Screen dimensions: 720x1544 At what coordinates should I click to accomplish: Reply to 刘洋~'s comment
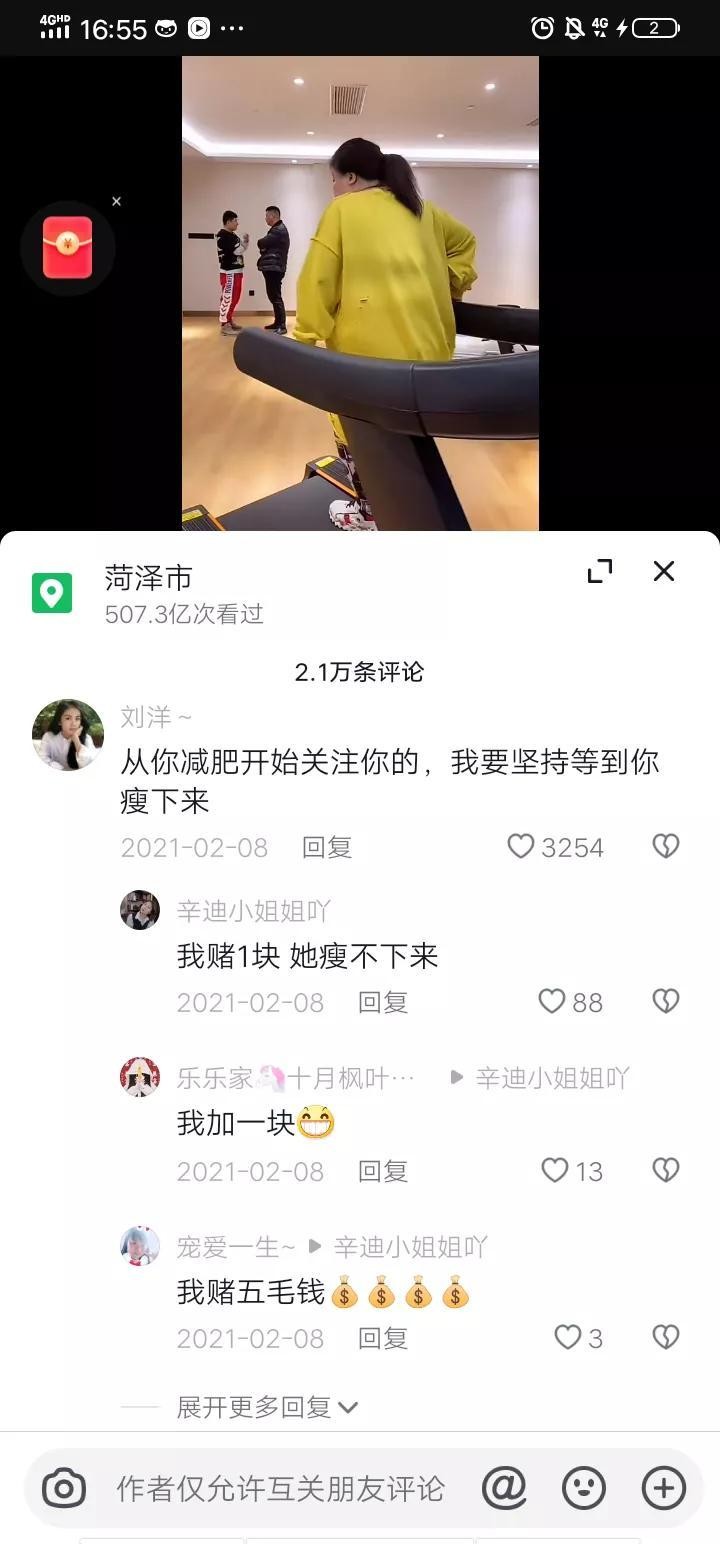(x=327, y=848)
